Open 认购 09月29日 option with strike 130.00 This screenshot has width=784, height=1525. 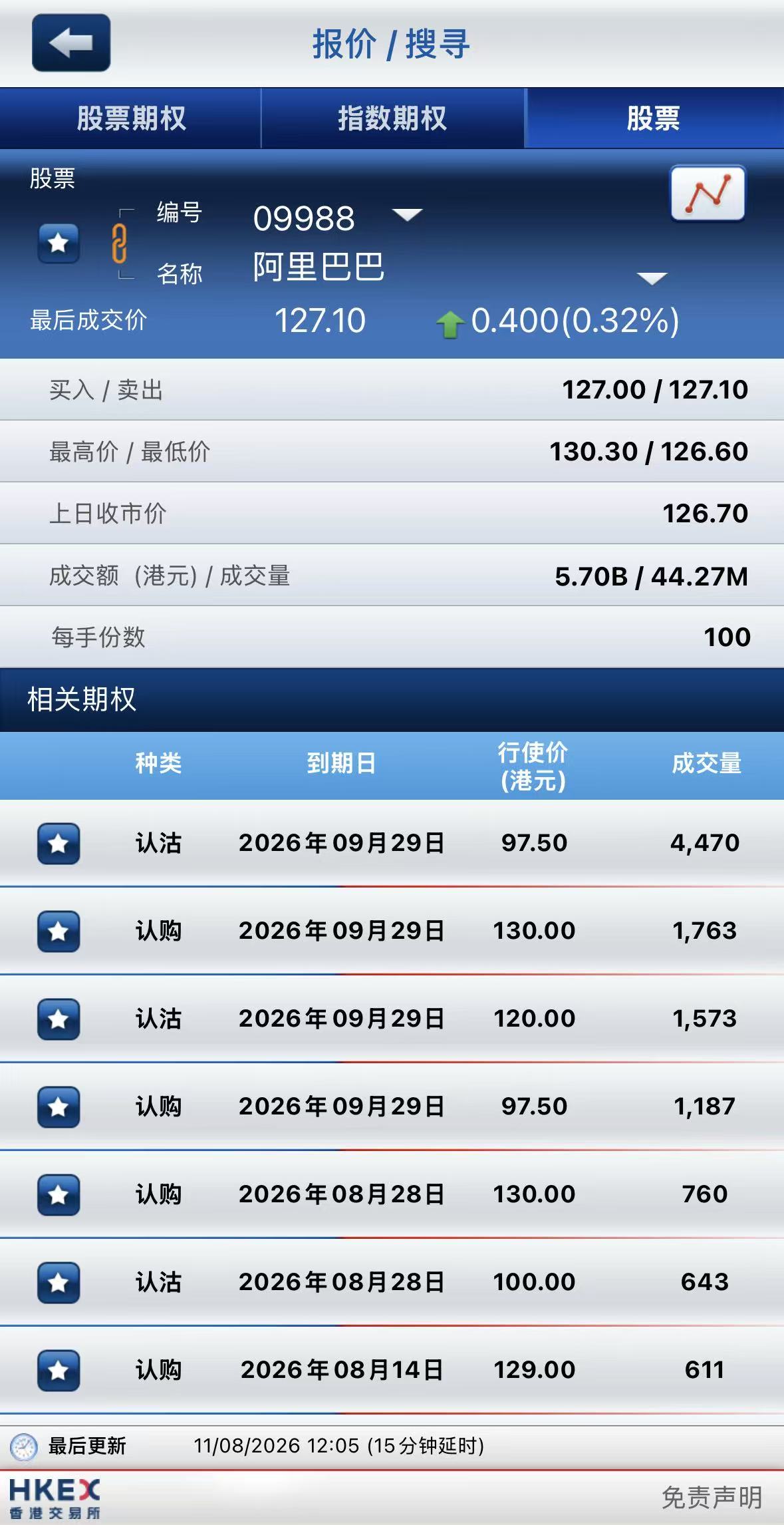tap(392, 931)
